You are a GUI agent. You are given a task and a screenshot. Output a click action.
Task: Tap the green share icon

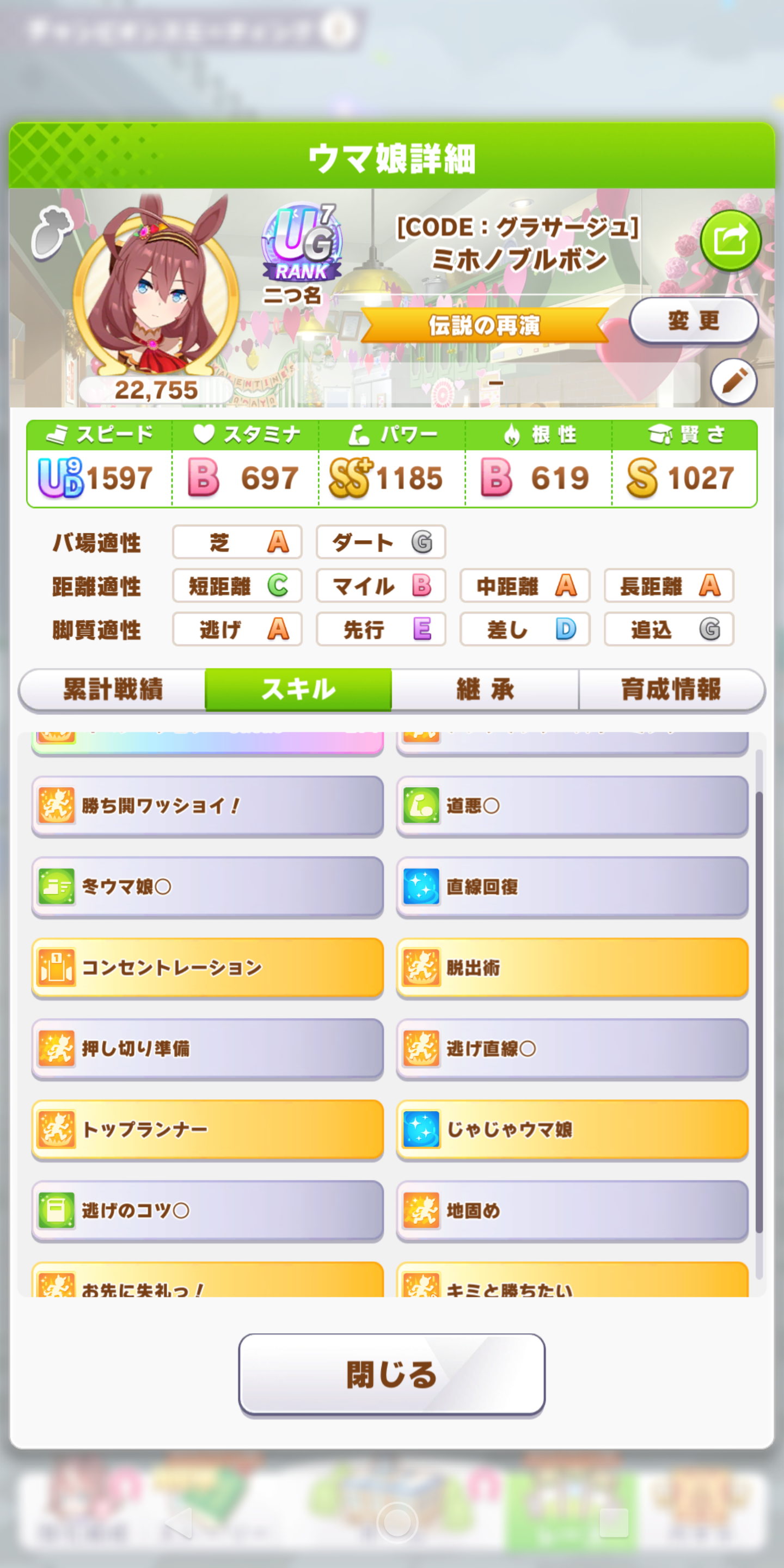[x=730, y=241]
